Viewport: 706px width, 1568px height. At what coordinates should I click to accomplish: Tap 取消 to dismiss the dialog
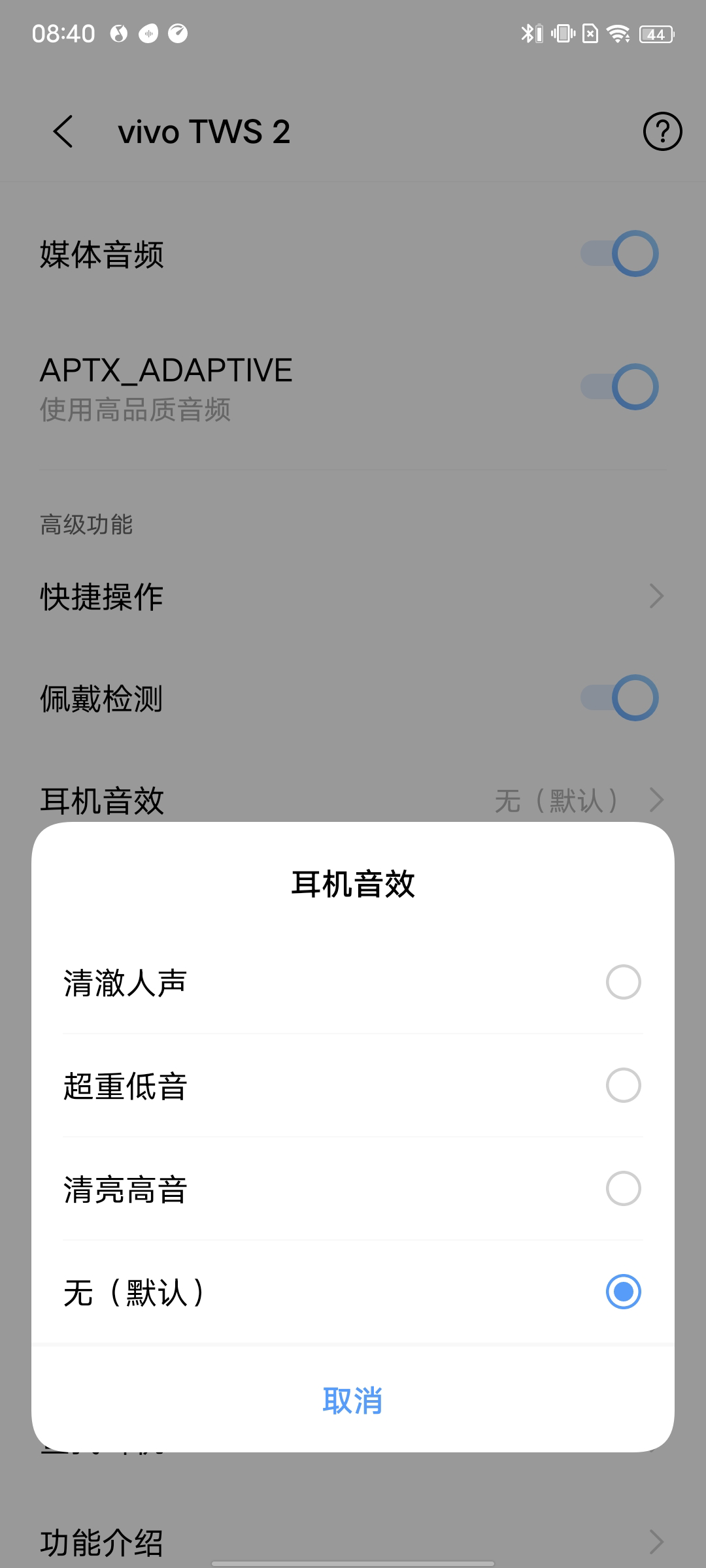(353, 1399)
